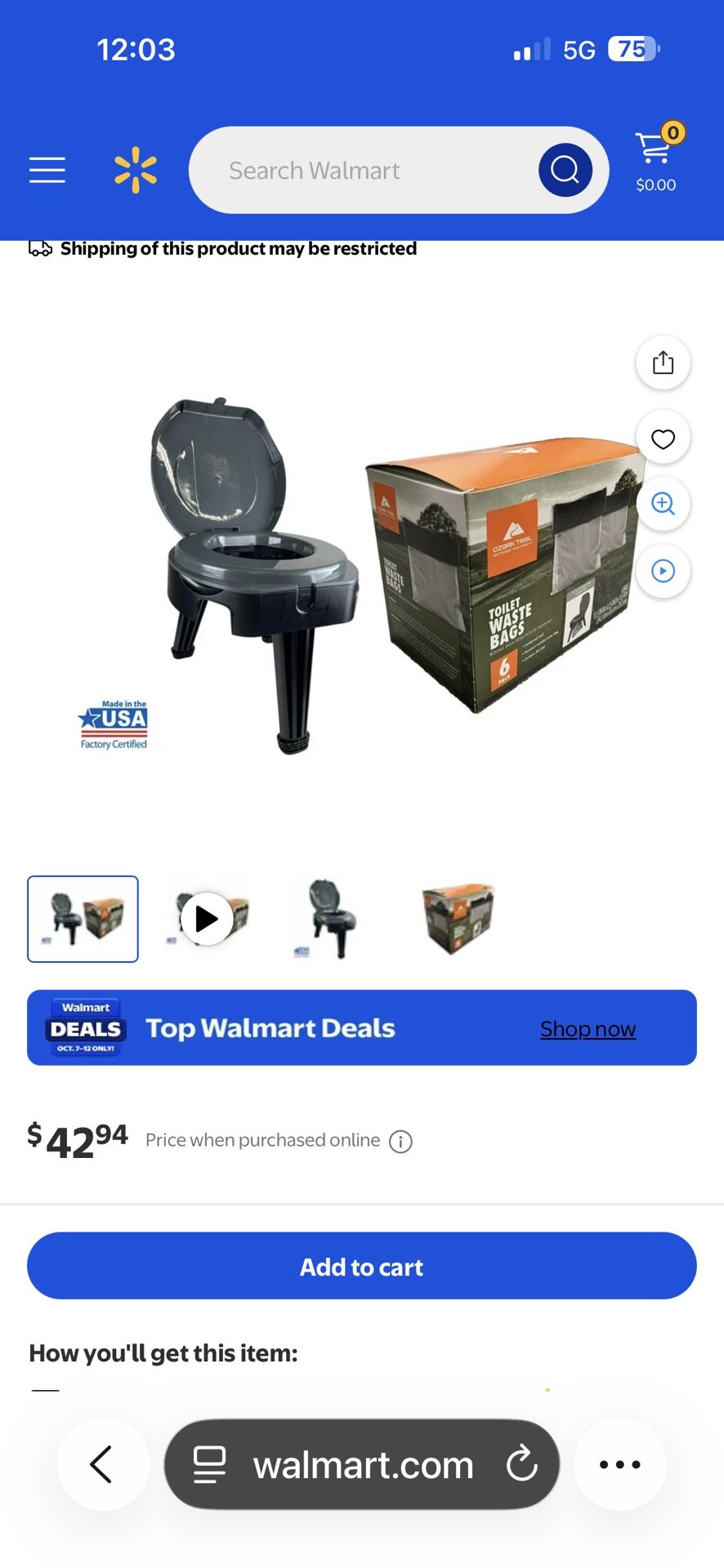The height and width of the screenshot is (1568, 724).
Task: View the toilet-only third thumbnail
Action: coord(330,919)
